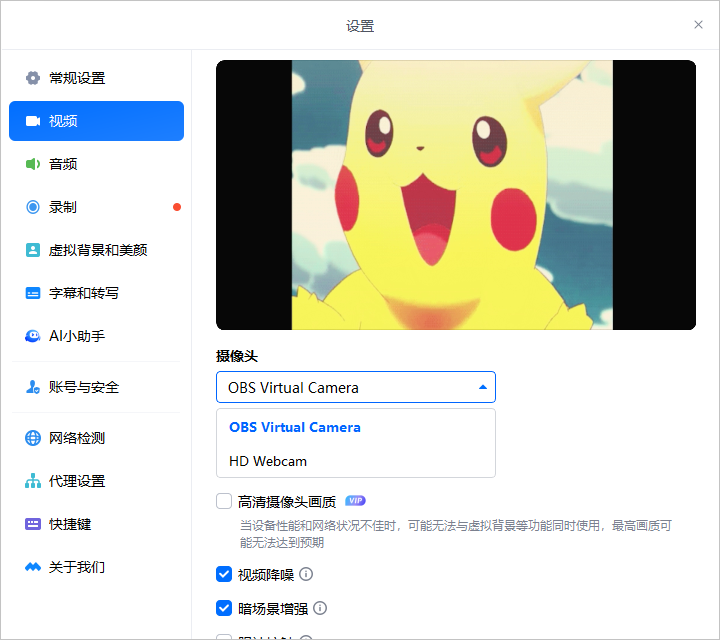The image size is (720, 640).
Task: Open 录制 settings
Action: 63,207
